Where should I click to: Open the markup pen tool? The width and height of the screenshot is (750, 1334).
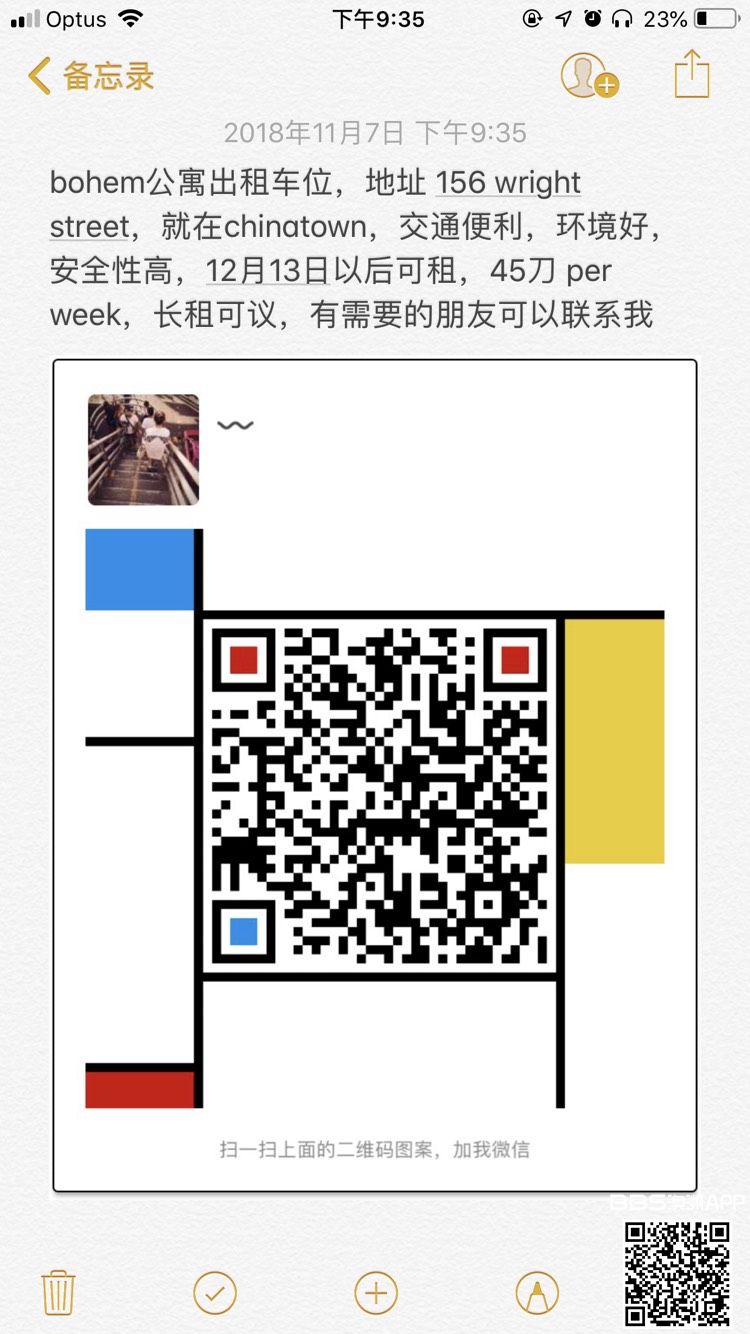[537, 1291]
